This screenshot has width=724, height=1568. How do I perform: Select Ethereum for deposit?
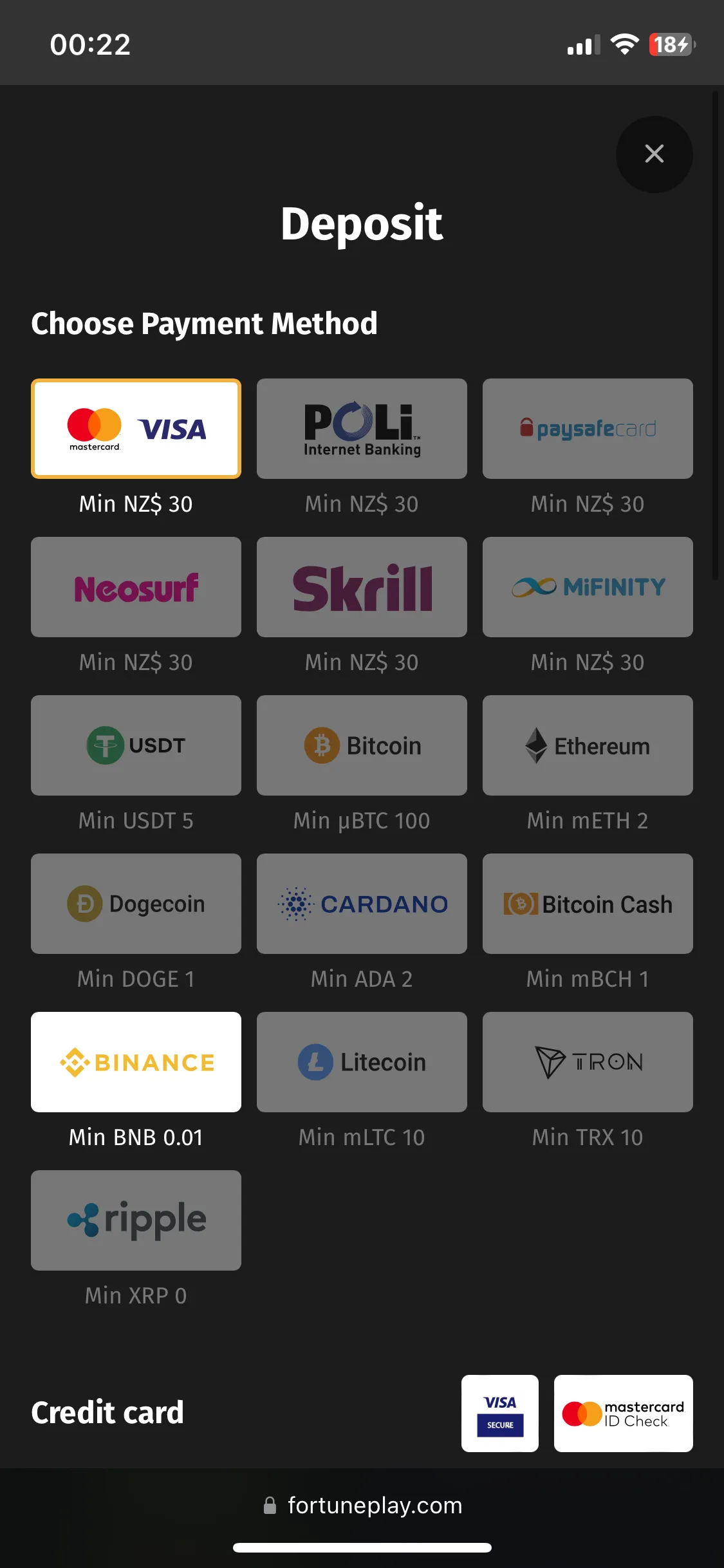[x=588, y=745]
